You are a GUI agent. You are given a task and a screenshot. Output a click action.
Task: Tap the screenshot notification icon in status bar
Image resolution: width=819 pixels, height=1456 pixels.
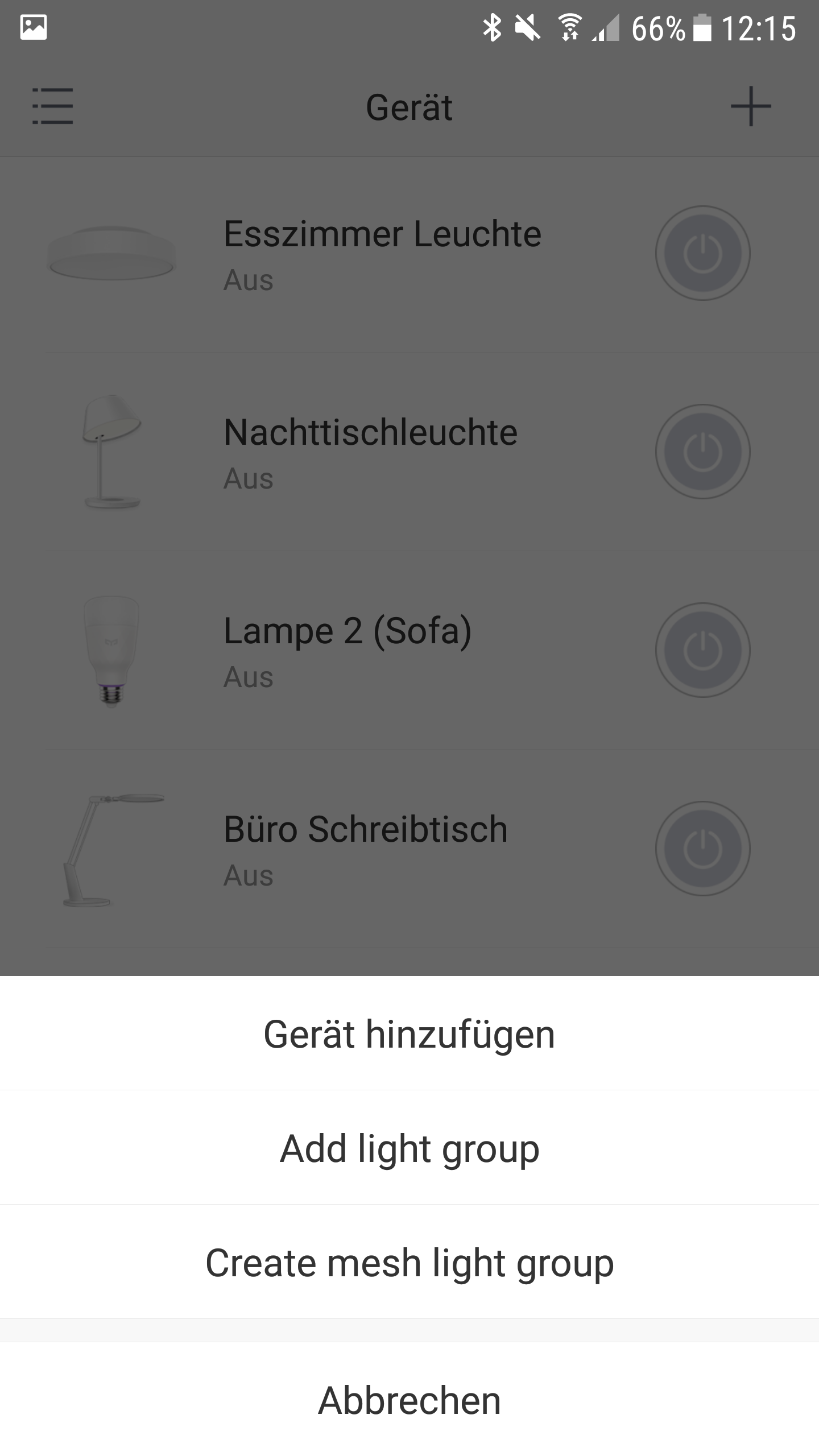[31, 27]
